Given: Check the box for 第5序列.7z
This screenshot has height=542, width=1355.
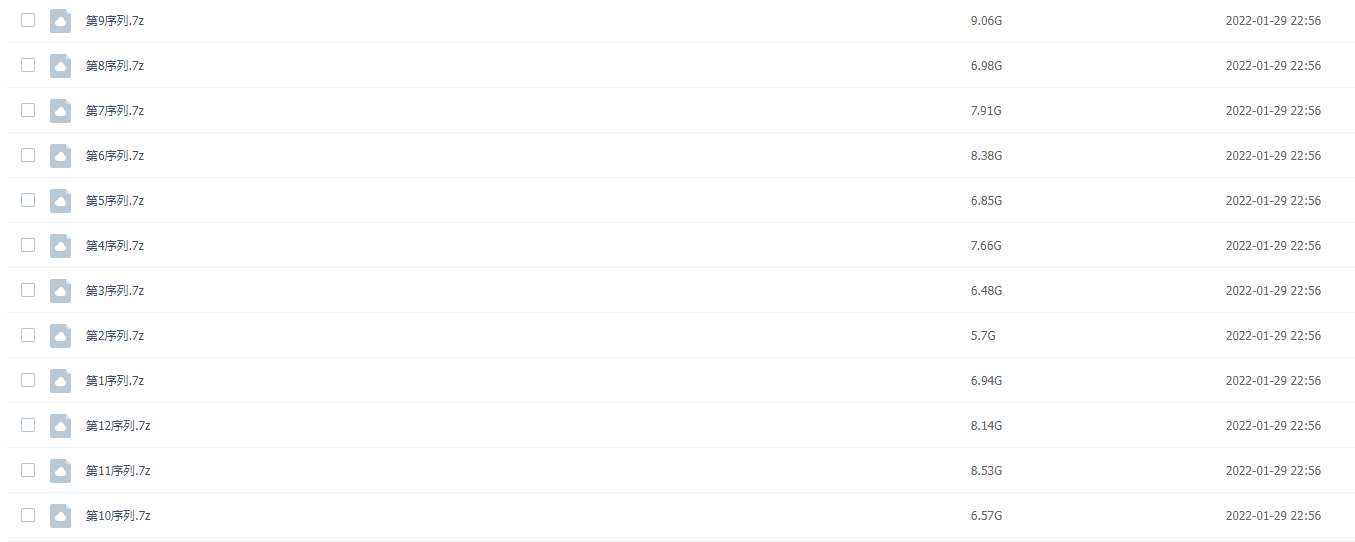Looking at the screenshot, I should (28, 200).
